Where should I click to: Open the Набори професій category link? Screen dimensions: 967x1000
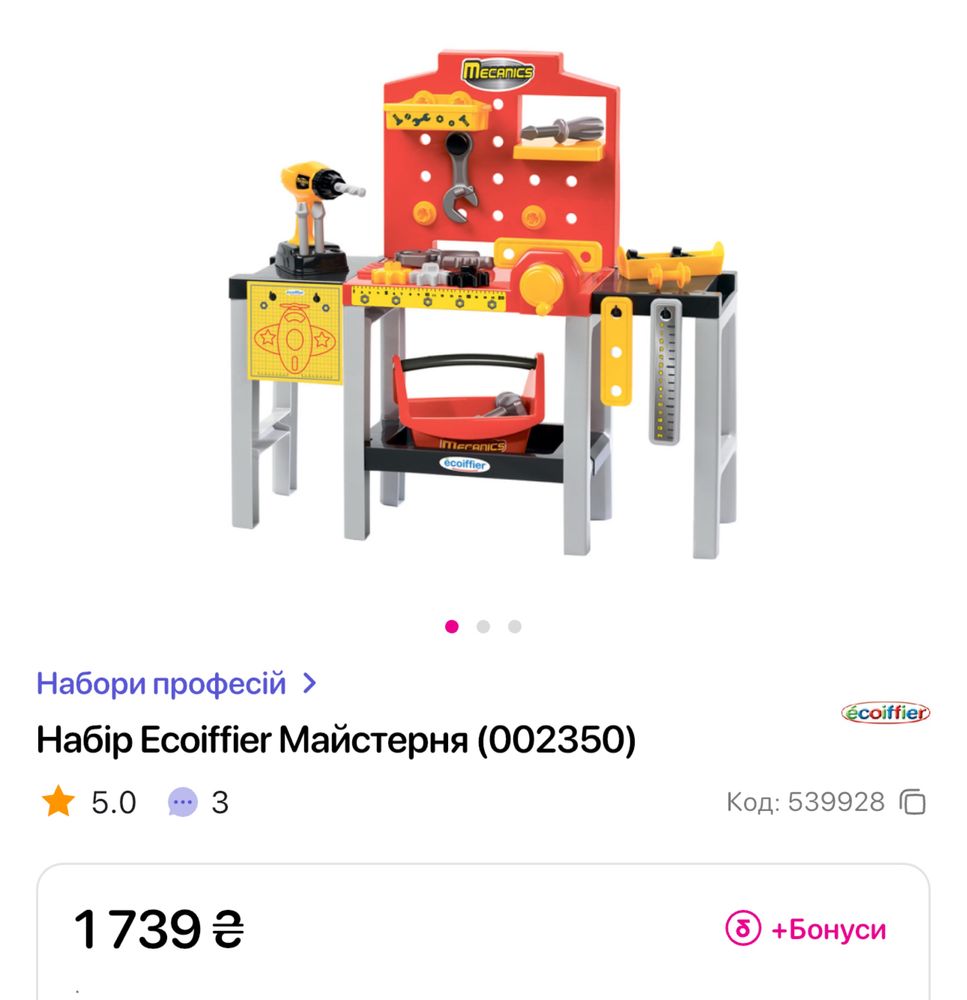pyautogui.click(x=176, y=684)
